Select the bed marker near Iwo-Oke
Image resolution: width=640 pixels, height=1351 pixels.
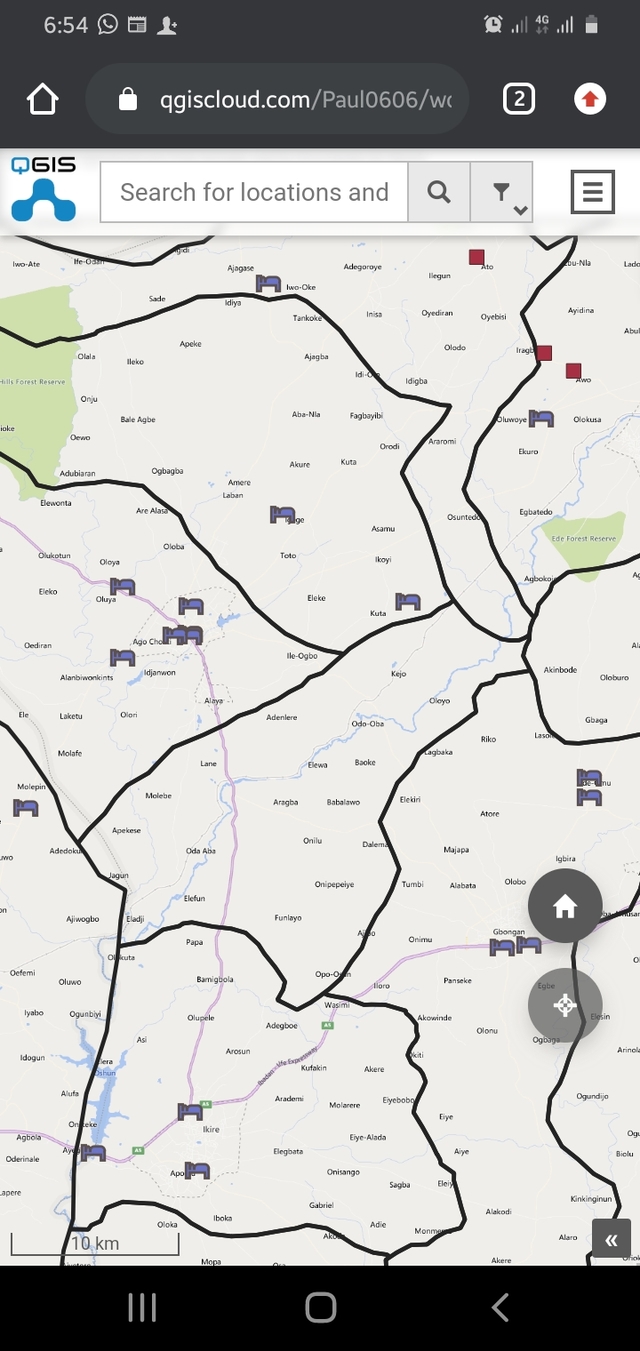pyautogui.click(x=268, y=284)
